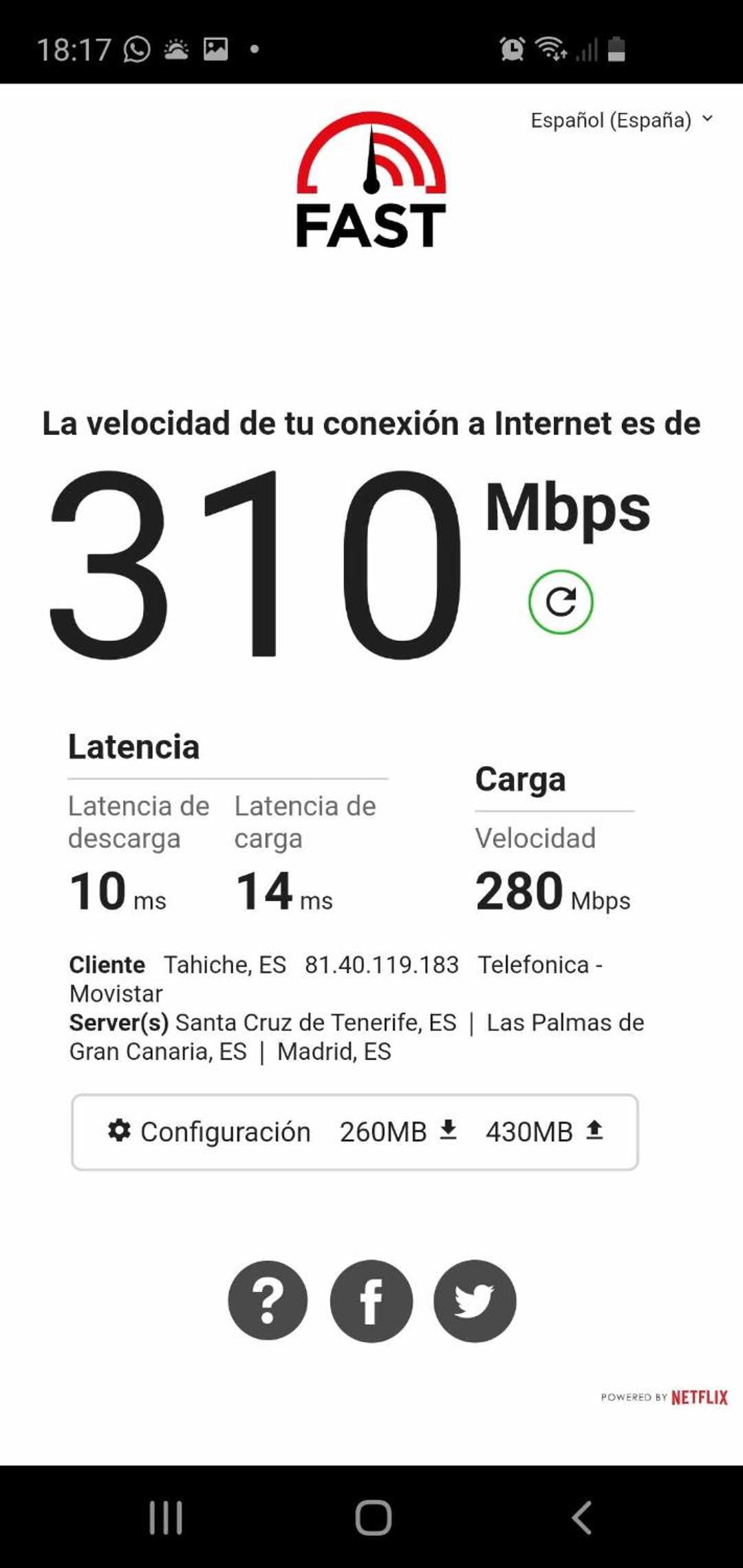The image size is (743, 1568).
Task: Share the result on Facebook
Action: click(x=371, y=1300)
